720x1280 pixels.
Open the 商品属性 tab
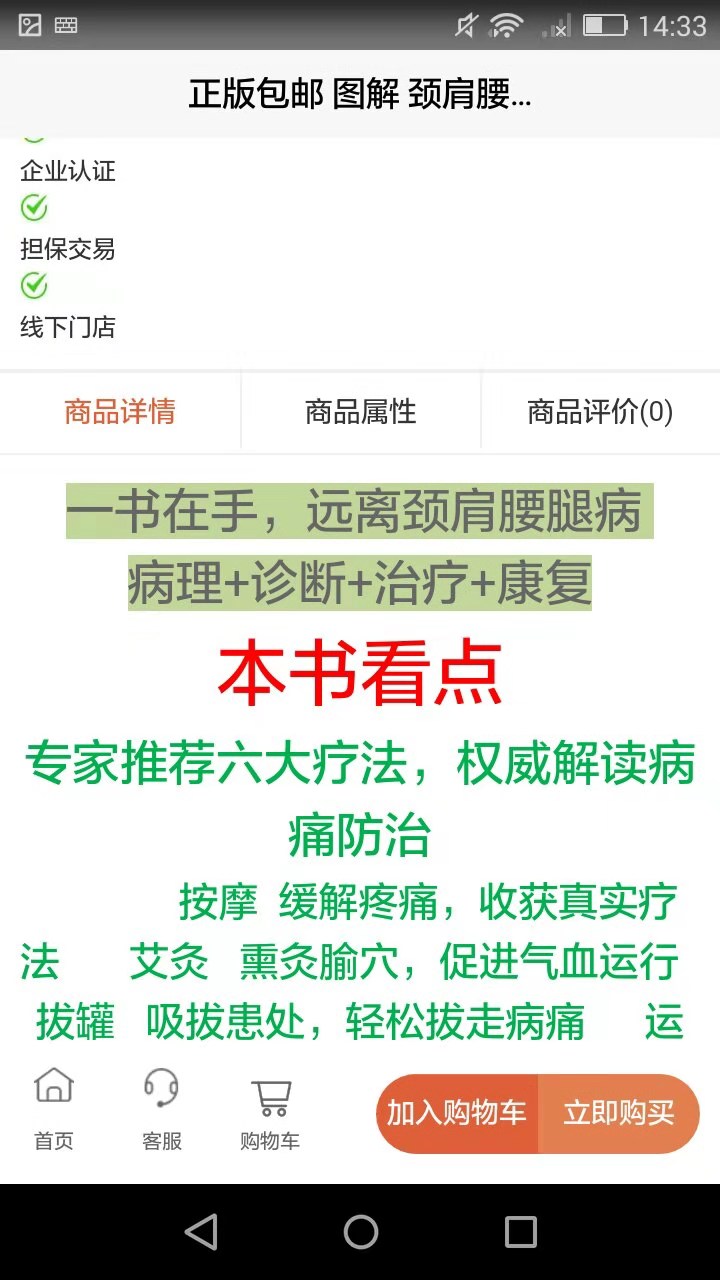[360, 412]
